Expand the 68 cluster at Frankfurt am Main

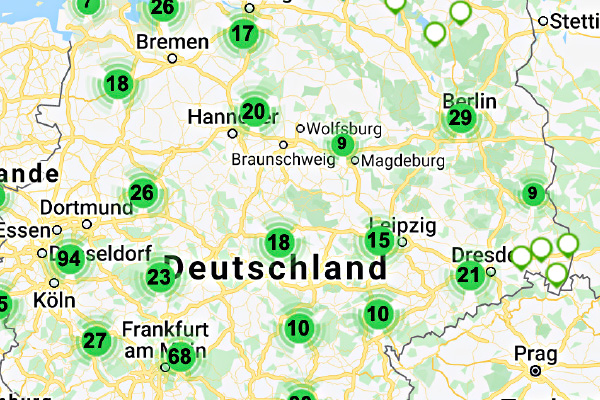tap(180, 357)
